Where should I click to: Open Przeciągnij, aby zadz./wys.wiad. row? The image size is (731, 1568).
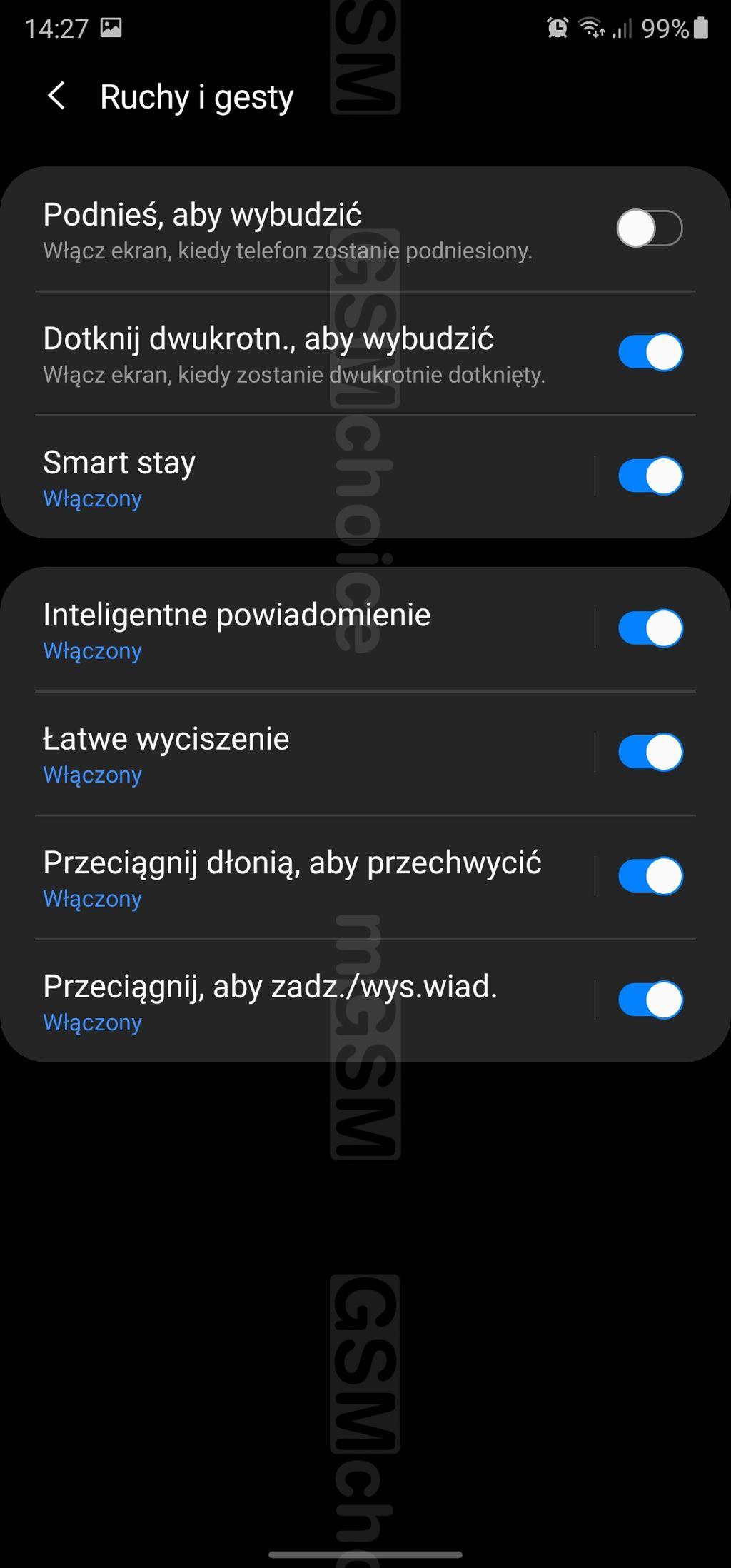[x=286, y=1001]
